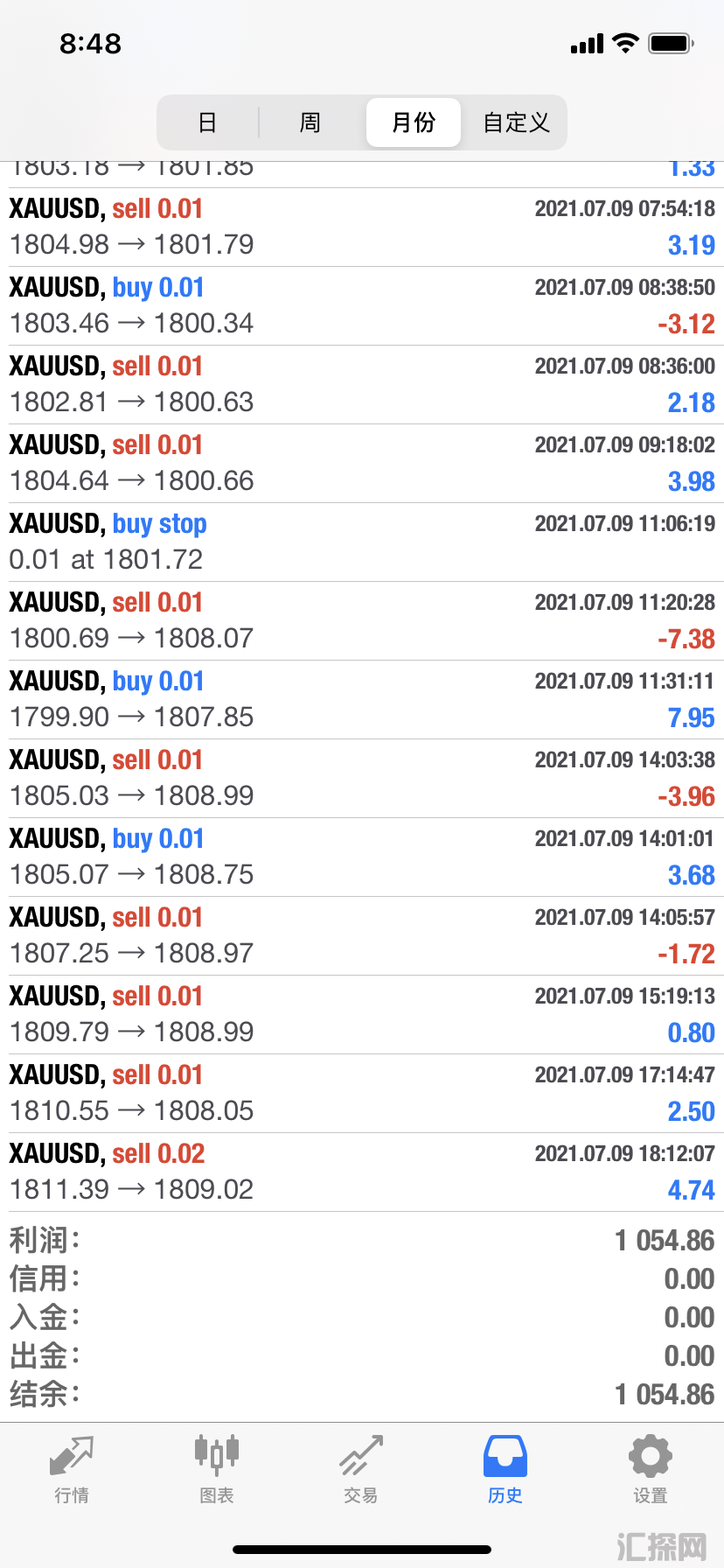Viewport: 724px width, 1568px height.
Task: Expand the sell trade closed at 07:54:18
Action: 362,227
